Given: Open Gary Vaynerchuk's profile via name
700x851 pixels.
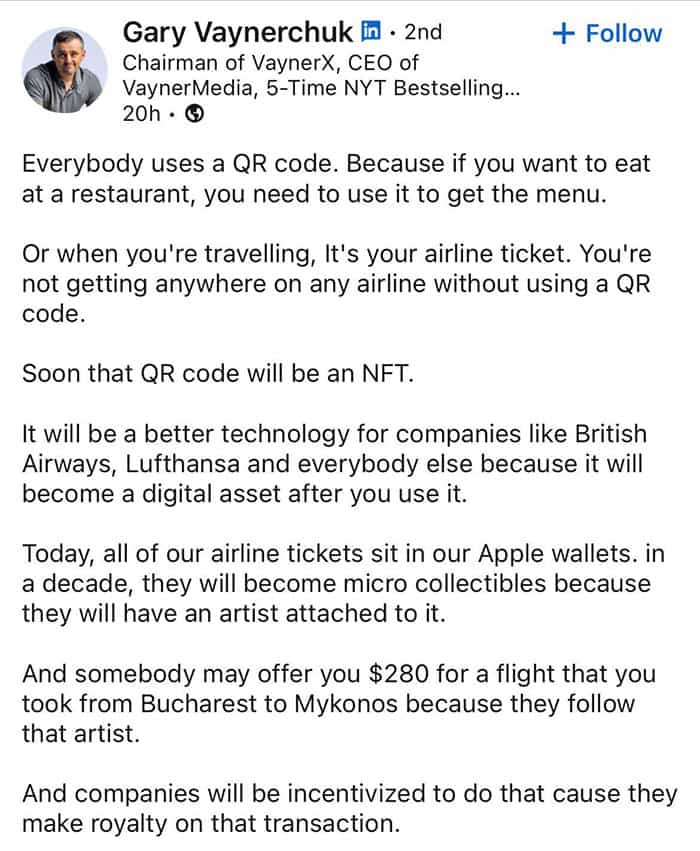Looking at the screenshot, I should coord(237,32).
